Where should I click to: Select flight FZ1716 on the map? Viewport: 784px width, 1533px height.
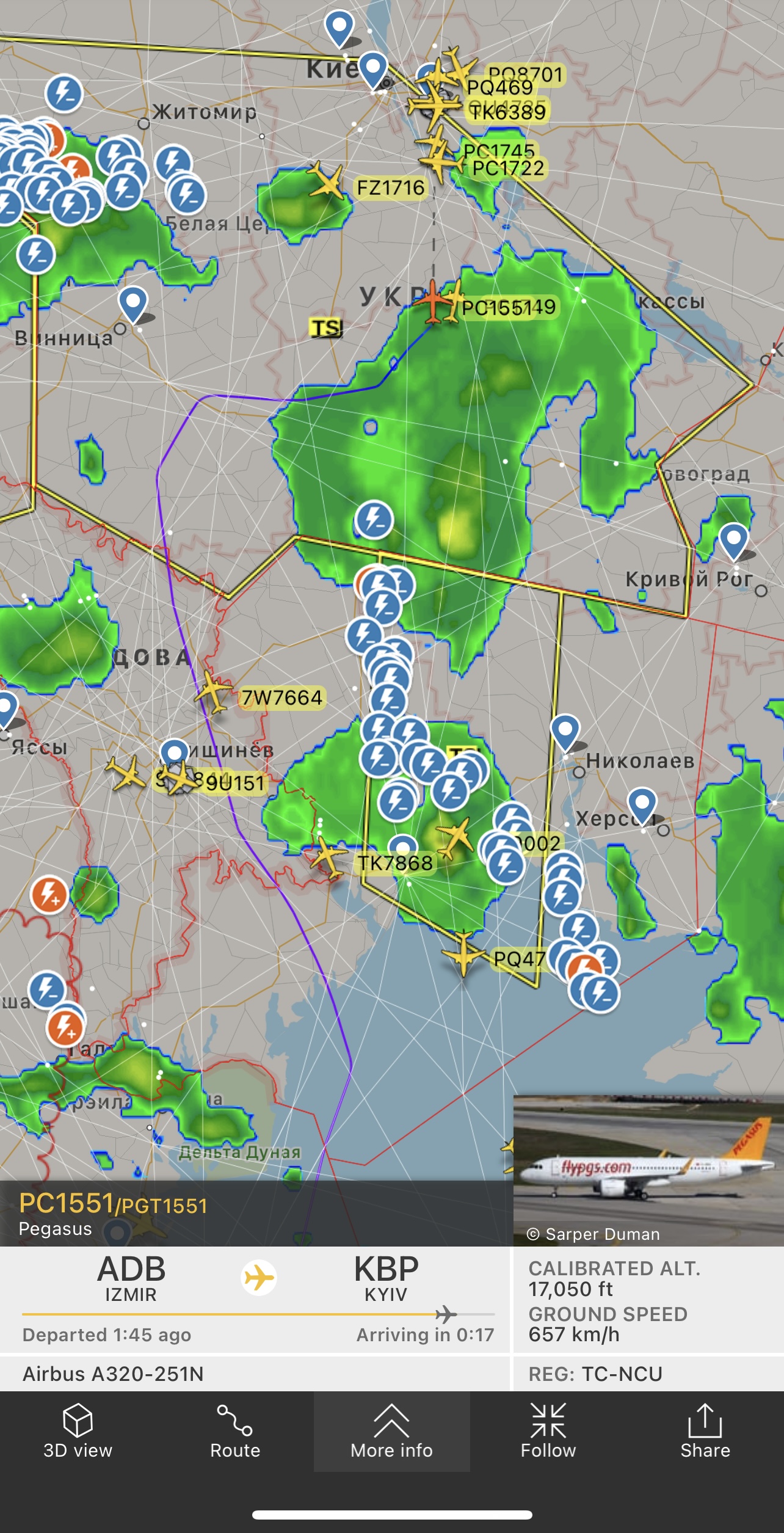327,181
